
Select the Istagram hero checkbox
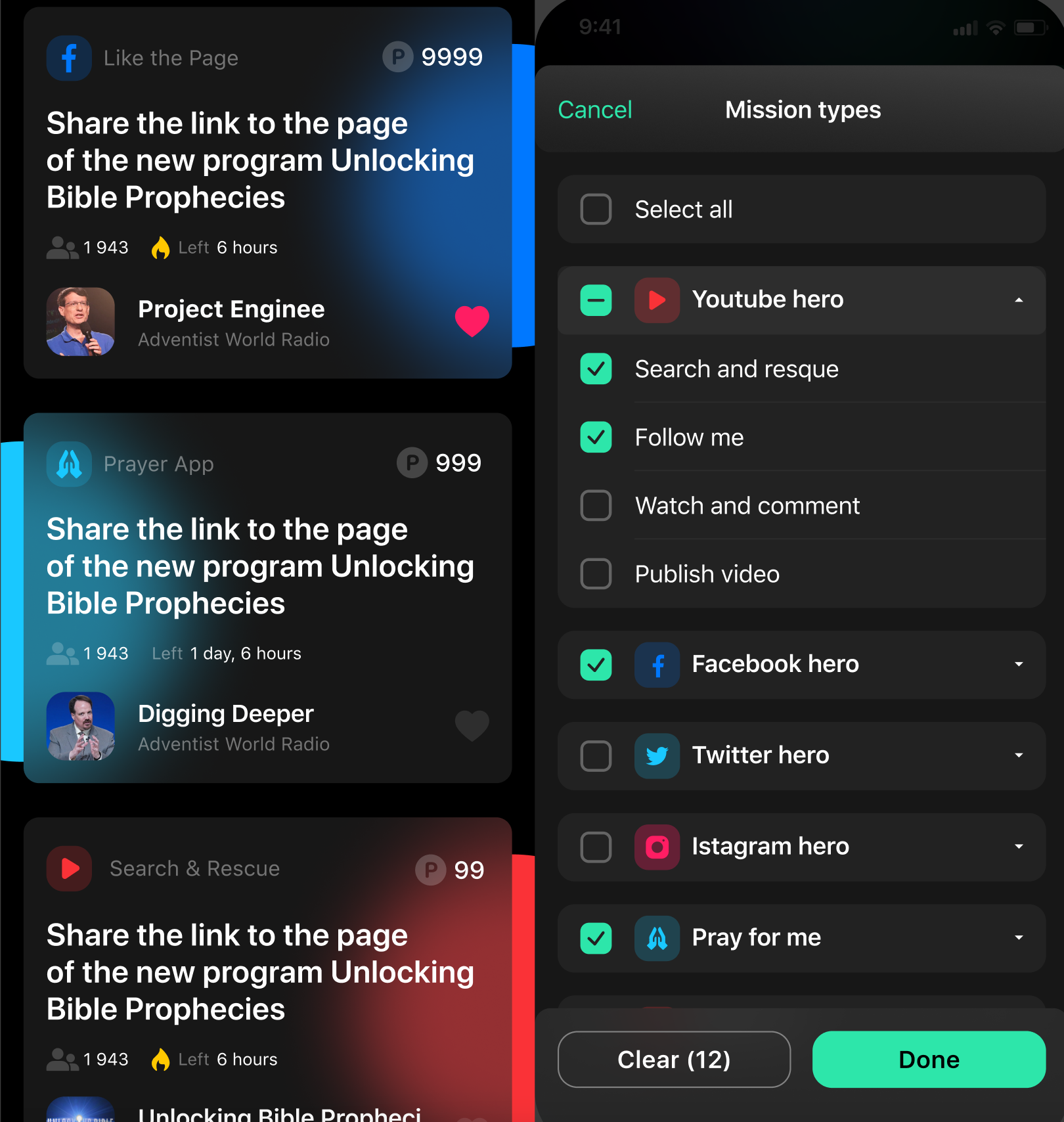pos(596,847)
